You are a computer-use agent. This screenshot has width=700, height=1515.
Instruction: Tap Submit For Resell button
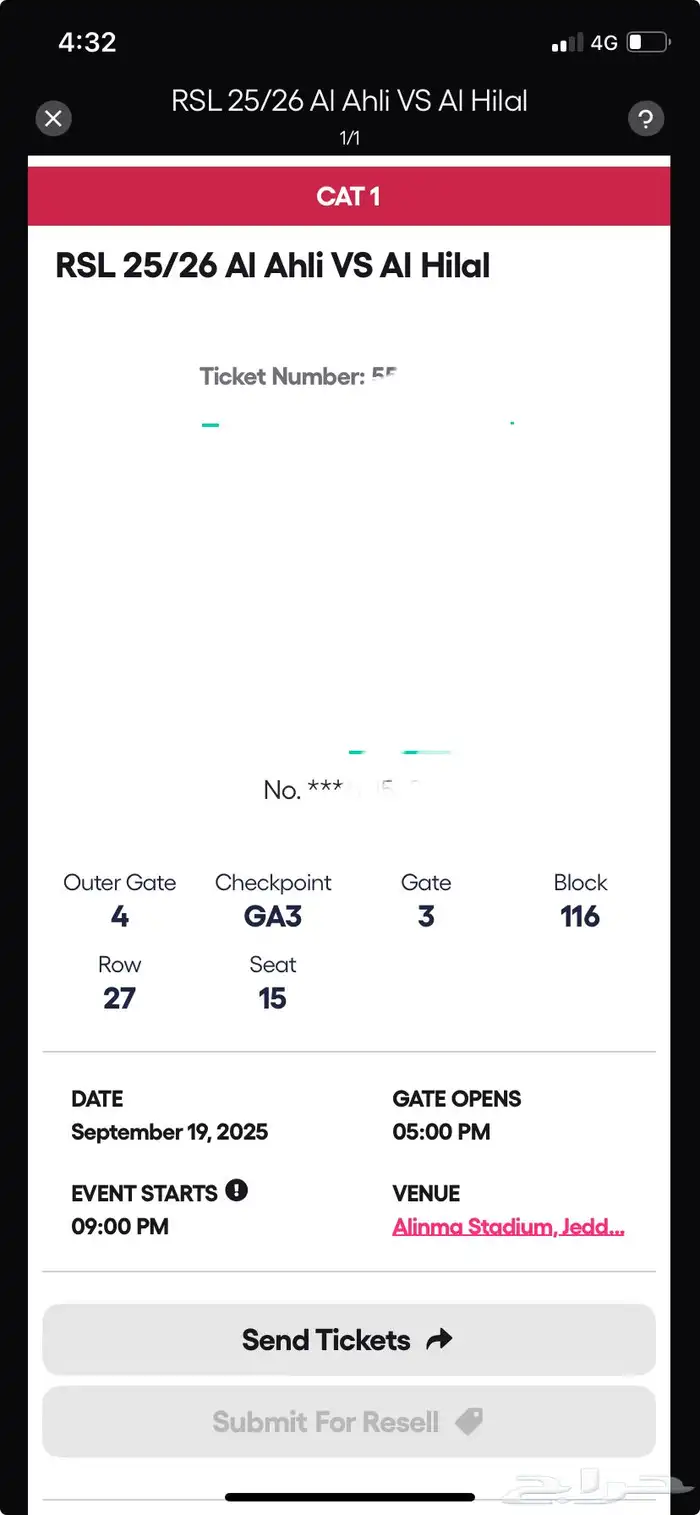pyautogui.click(x=348, y=1422)
